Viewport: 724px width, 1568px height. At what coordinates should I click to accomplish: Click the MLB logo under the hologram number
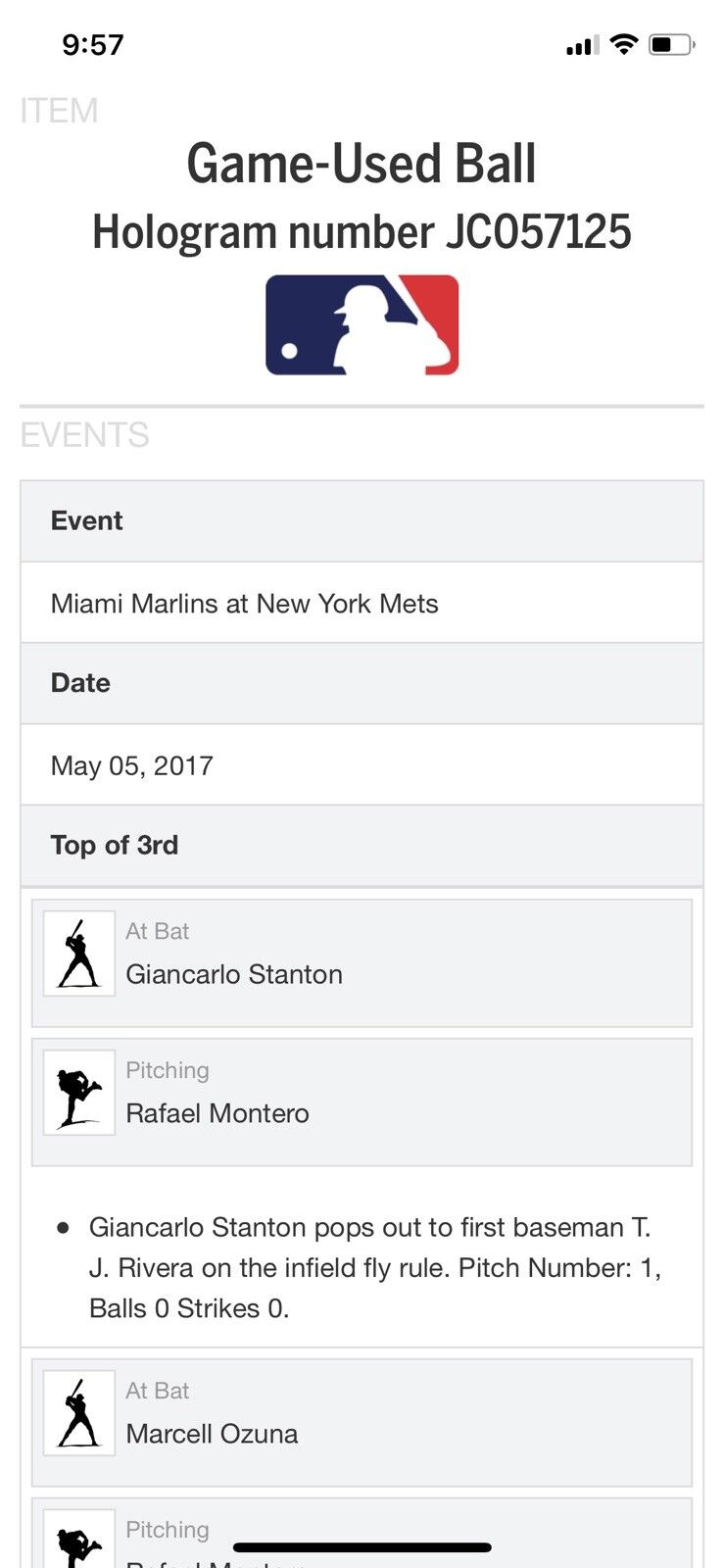(362, 325)
